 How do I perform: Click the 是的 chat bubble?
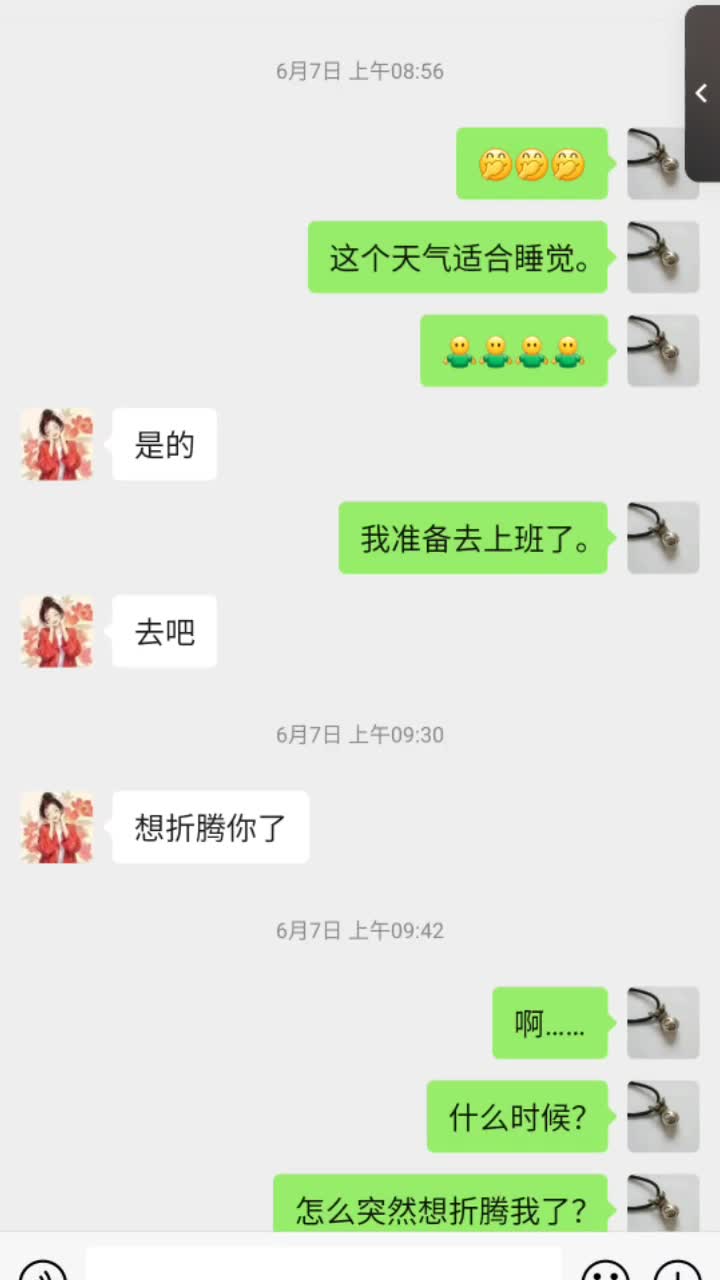click(164, 444)
